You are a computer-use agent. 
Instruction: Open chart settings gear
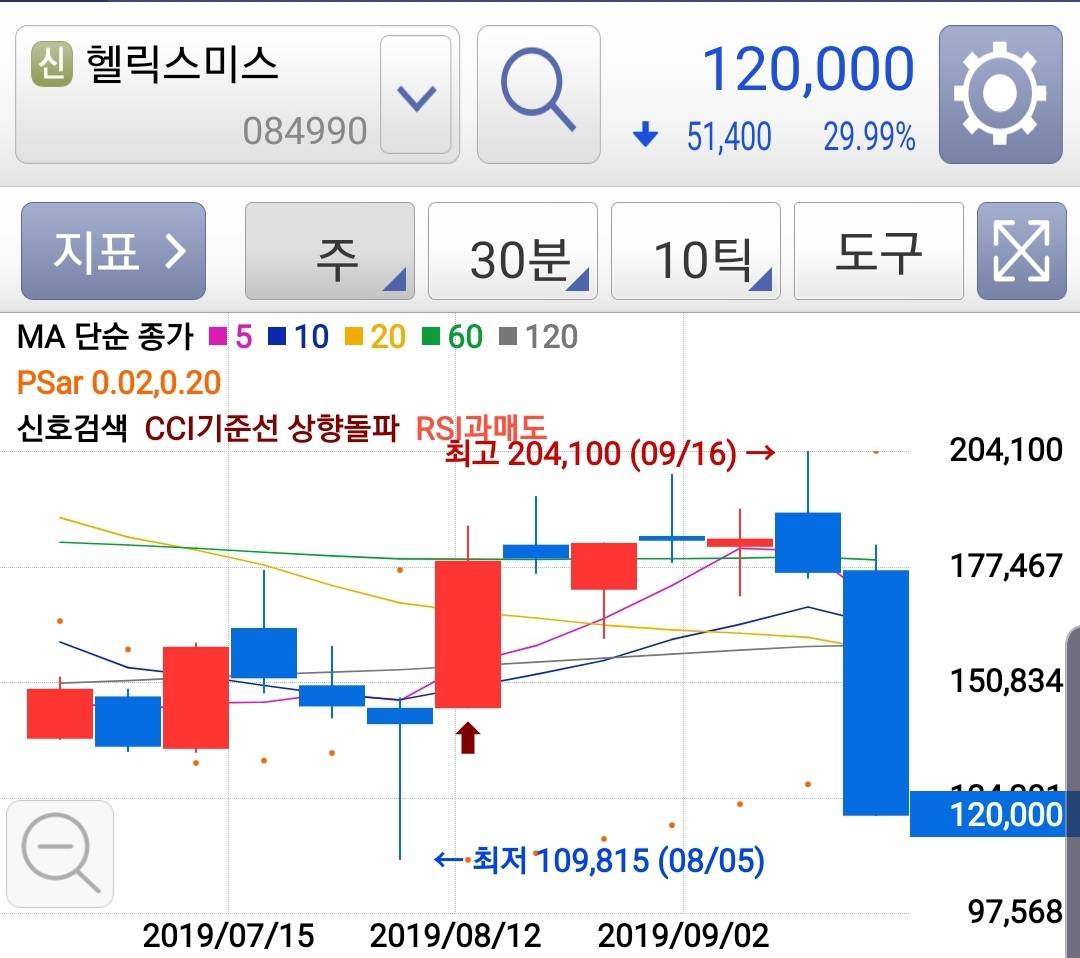pos(999,95)
